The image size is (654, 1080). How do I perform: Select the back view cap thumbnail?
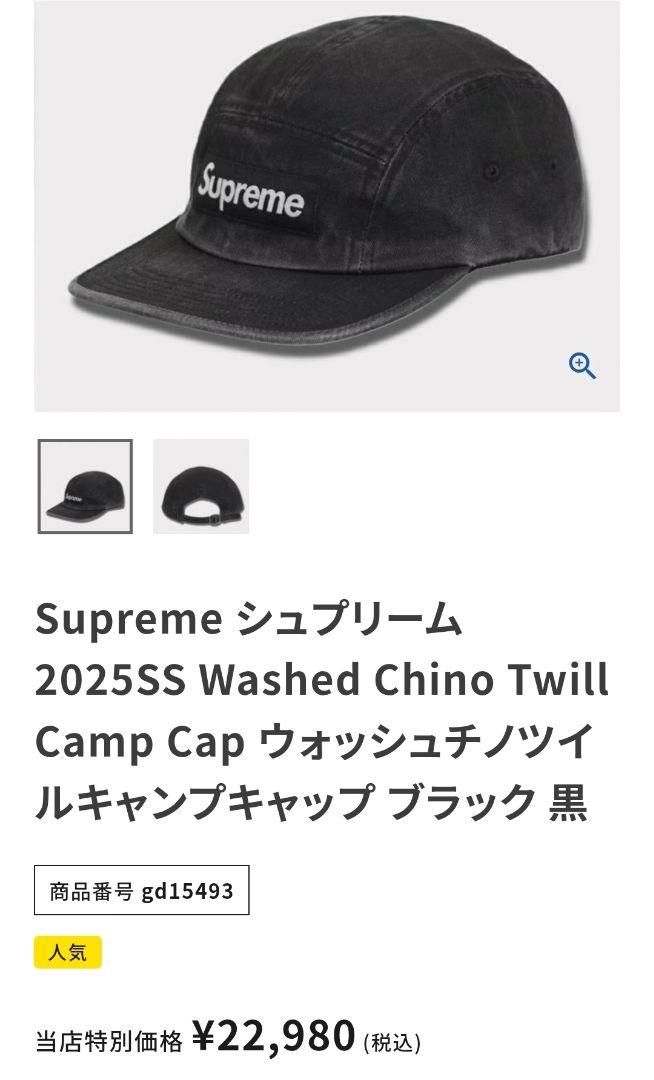201,486
